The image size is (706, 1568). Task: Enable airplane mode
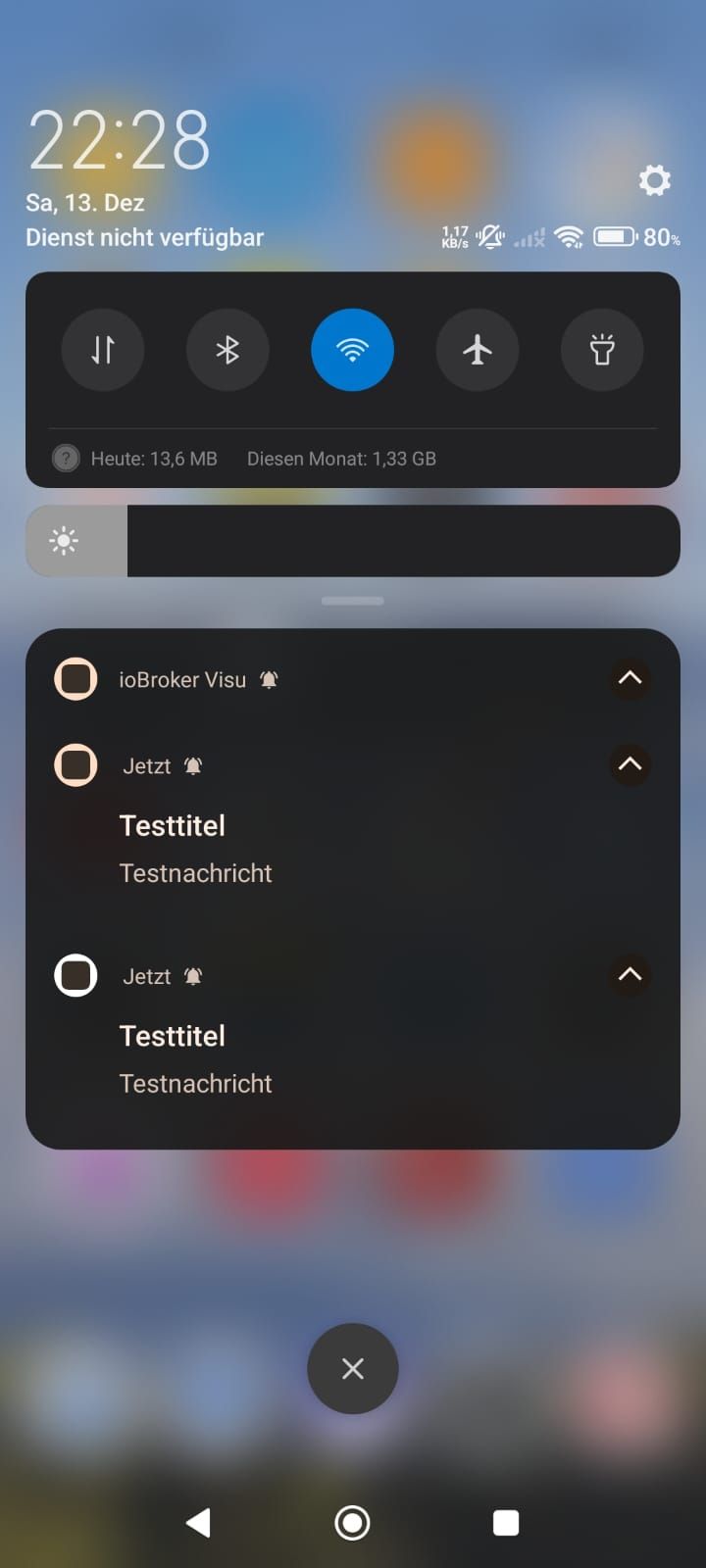pos(478,350)
